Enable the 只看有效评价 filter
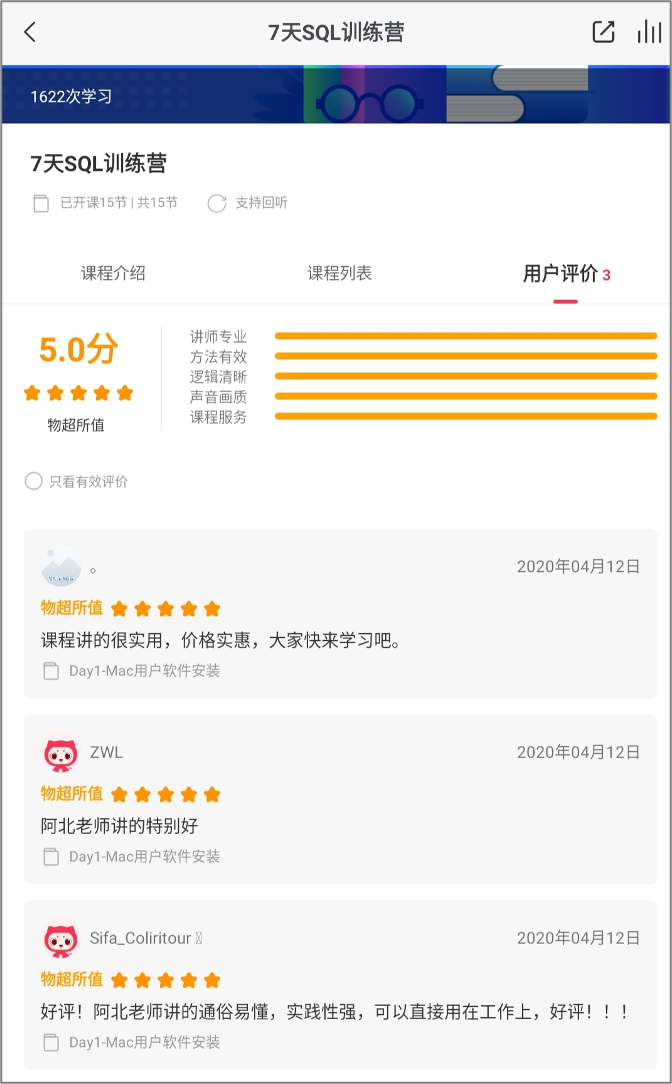The height and width of the screenshot is (1084, 672). point(76,481)
